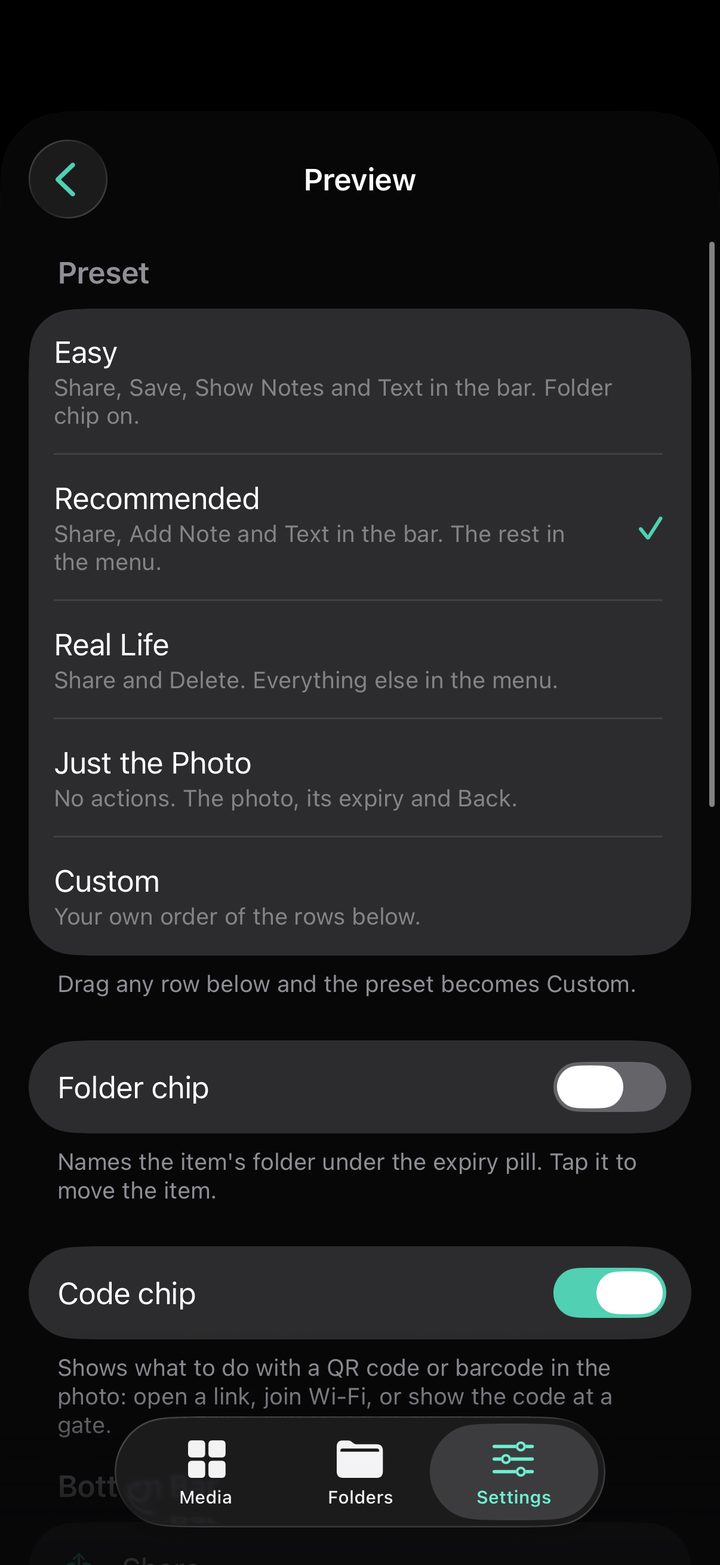Turn off the Code chip switch

[609, 1293]
